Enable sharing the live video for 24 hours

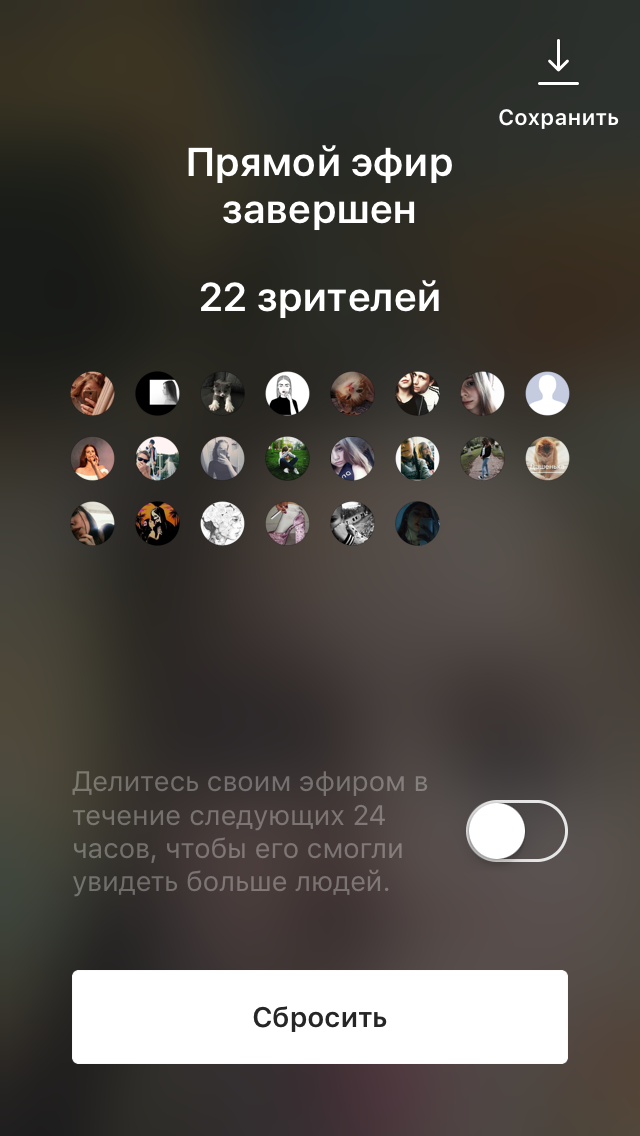click(x=517, y=831)
